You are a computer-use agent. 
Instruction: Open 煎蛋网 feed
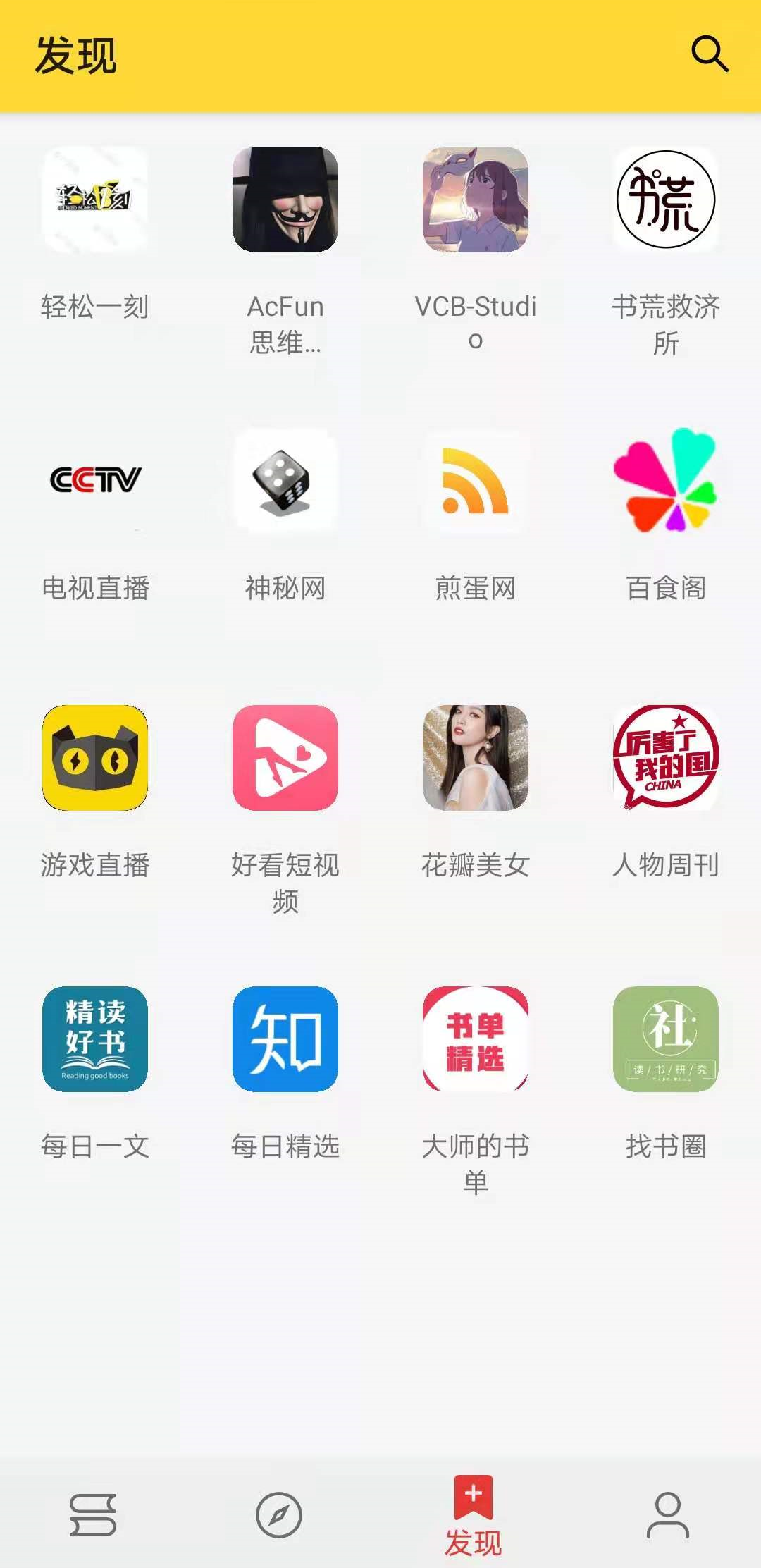click(476, 481)
